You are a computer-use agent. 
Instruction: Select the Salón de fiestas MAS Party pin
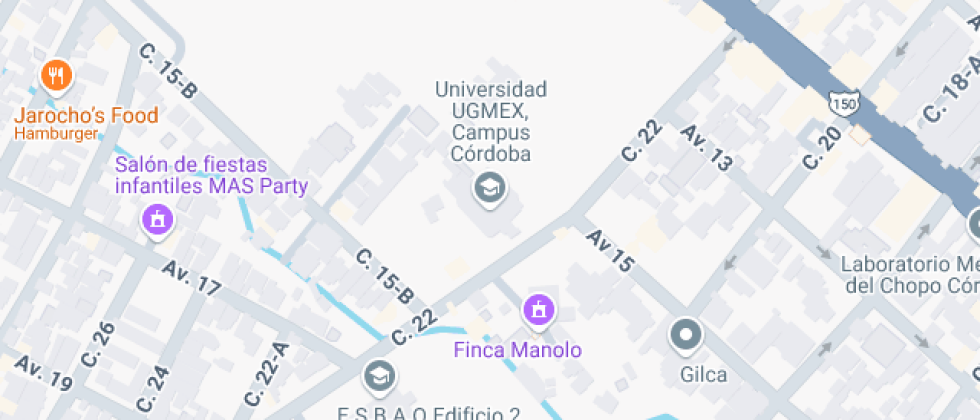tap(157, 219)
